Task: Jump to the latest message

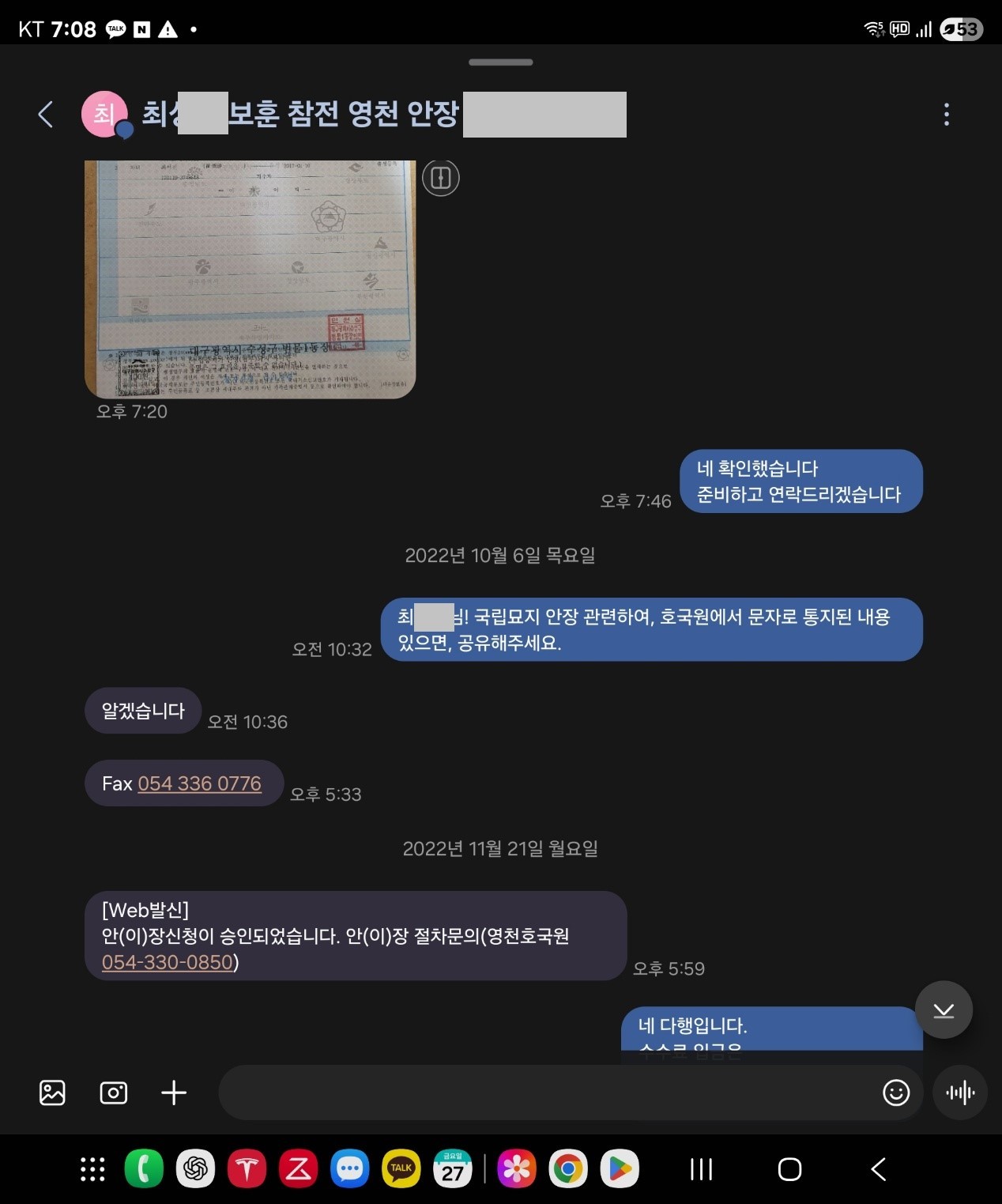Action: click(944, 1010)
